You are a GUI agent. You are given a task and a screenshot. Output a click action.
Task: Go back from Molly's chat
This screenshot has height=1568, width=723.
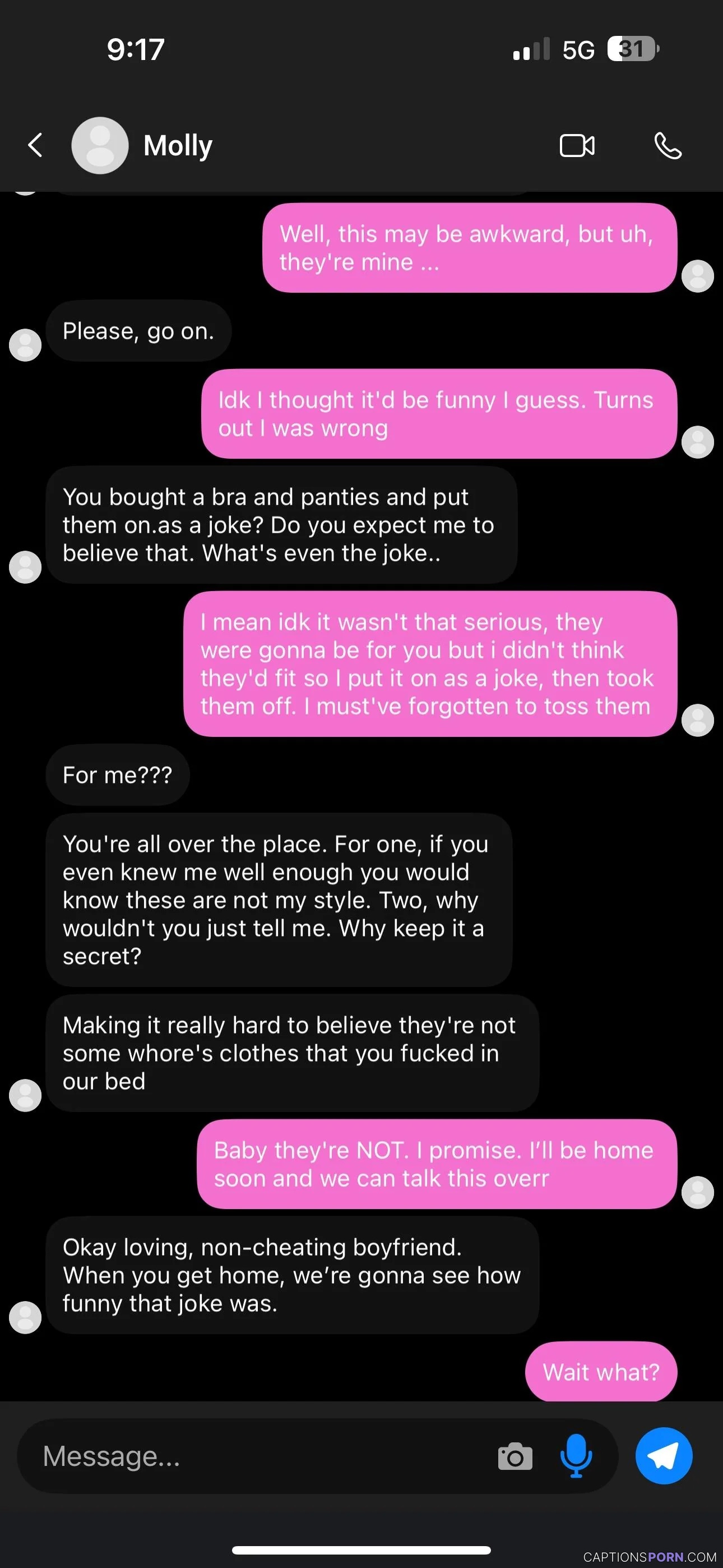(35, 145)
